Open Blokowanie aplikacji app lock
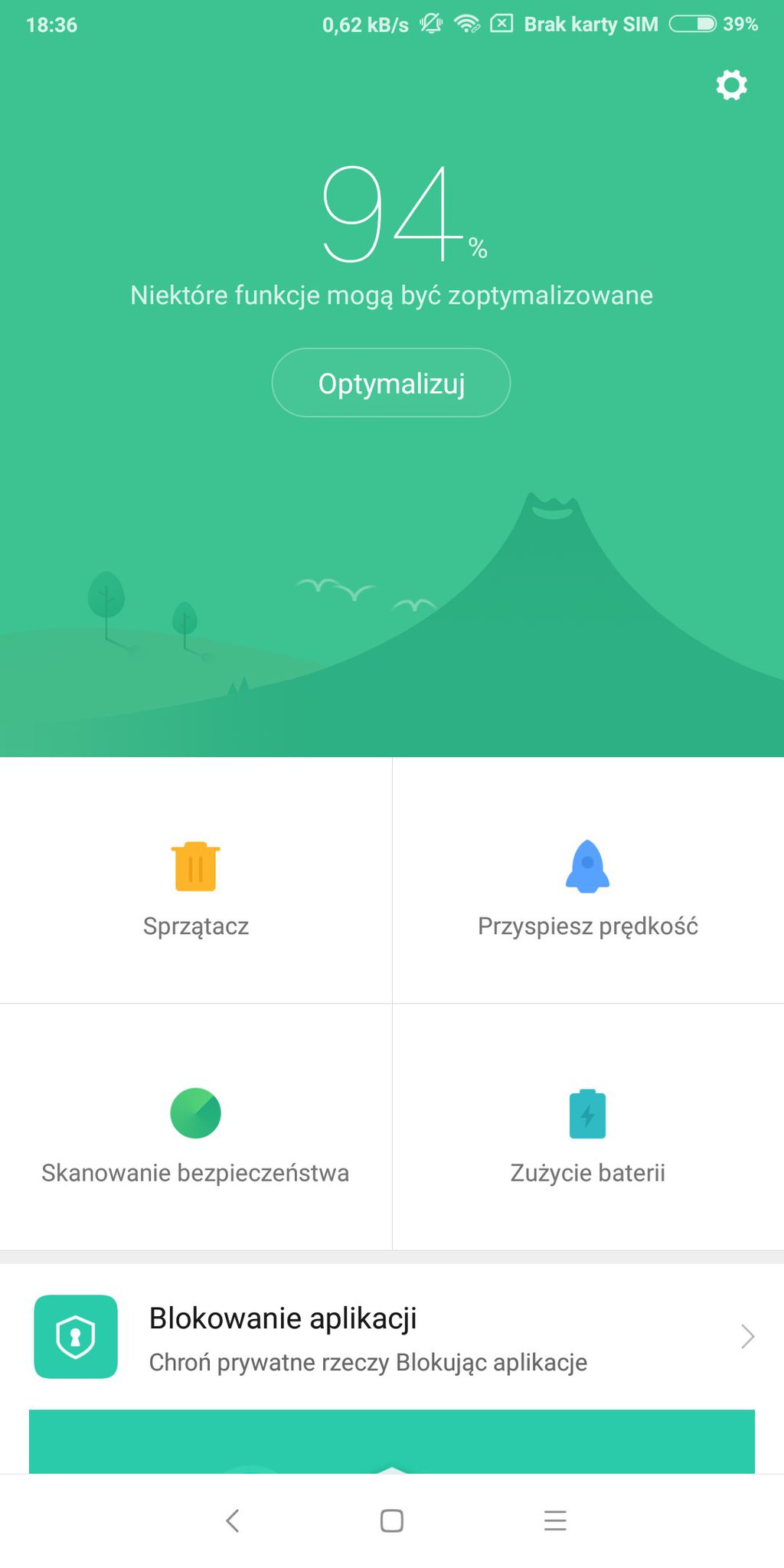784x1568 pixels. pyautogui.click(x=391, y=1337)
